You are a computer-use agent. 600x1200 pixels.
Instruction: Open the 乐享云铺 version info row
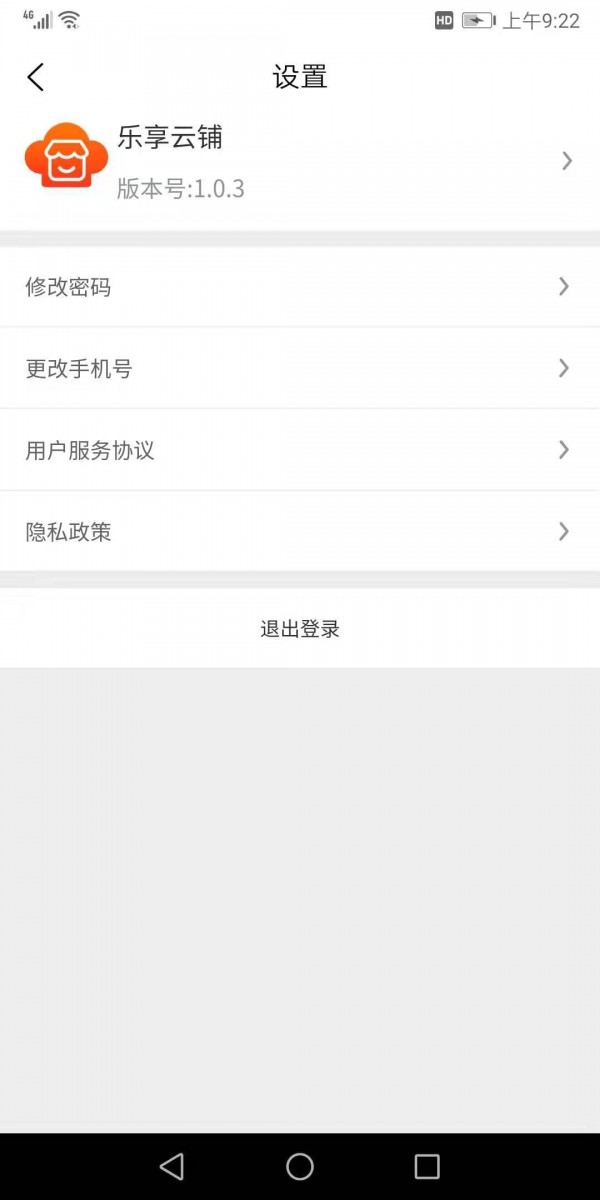pos(300,162)
